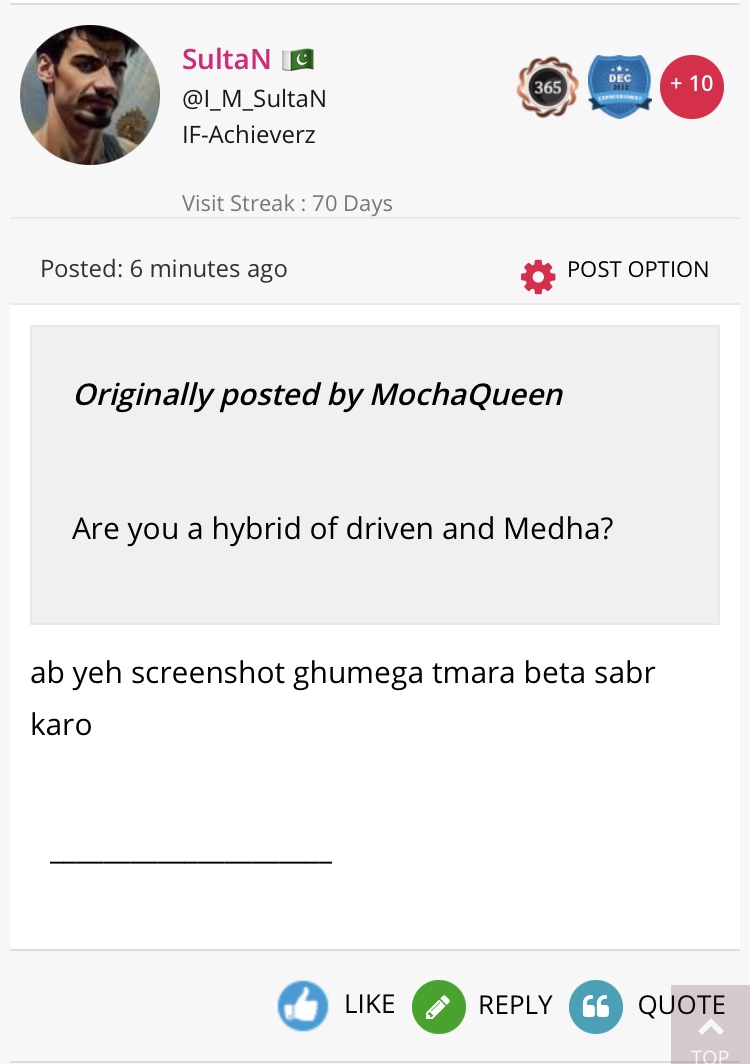Open the Post Option menu
The width and height of the screenshot is (750, 1064).
pos(615,271)
